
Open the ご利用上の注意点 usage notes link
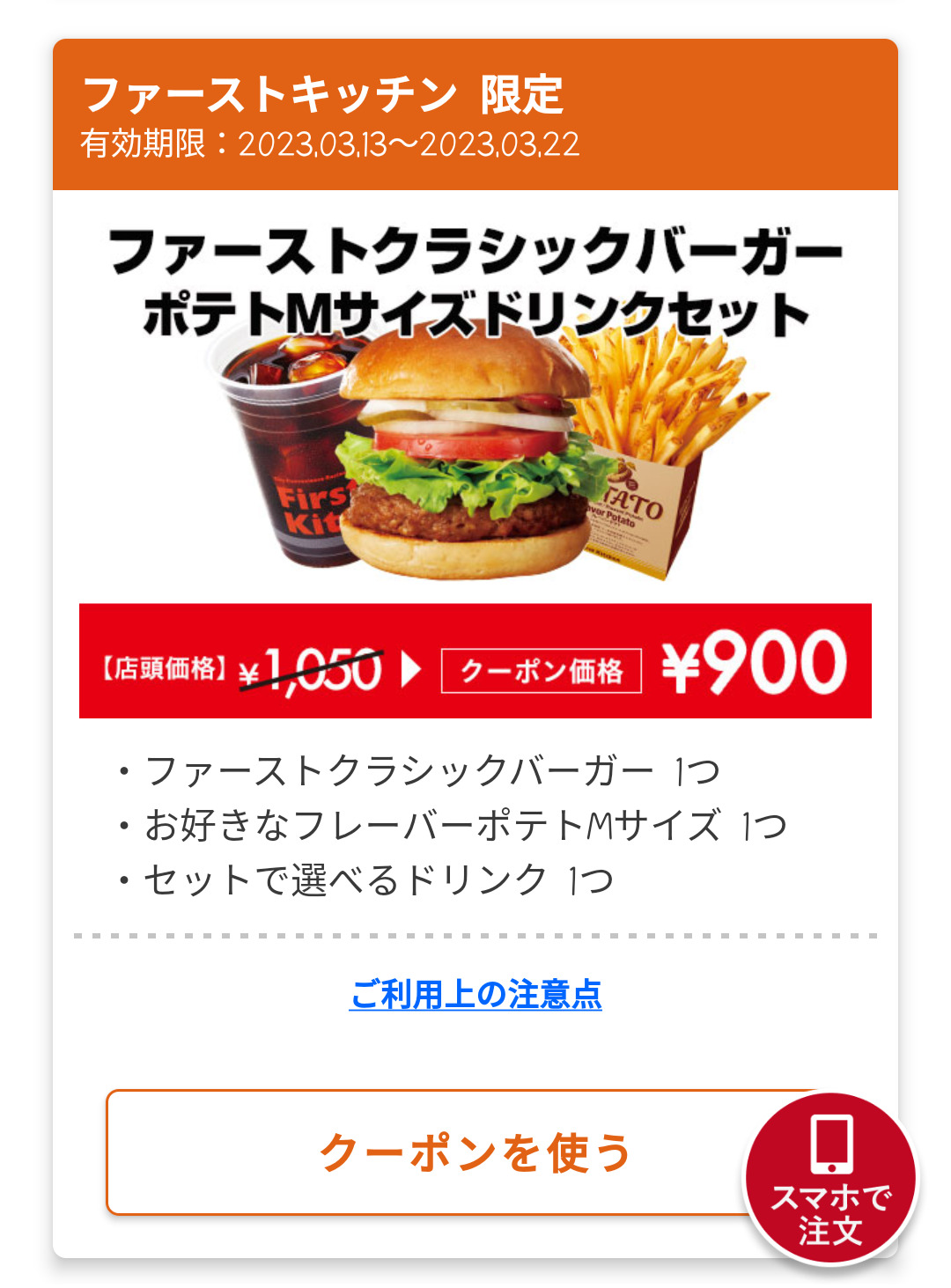point(475,994)
